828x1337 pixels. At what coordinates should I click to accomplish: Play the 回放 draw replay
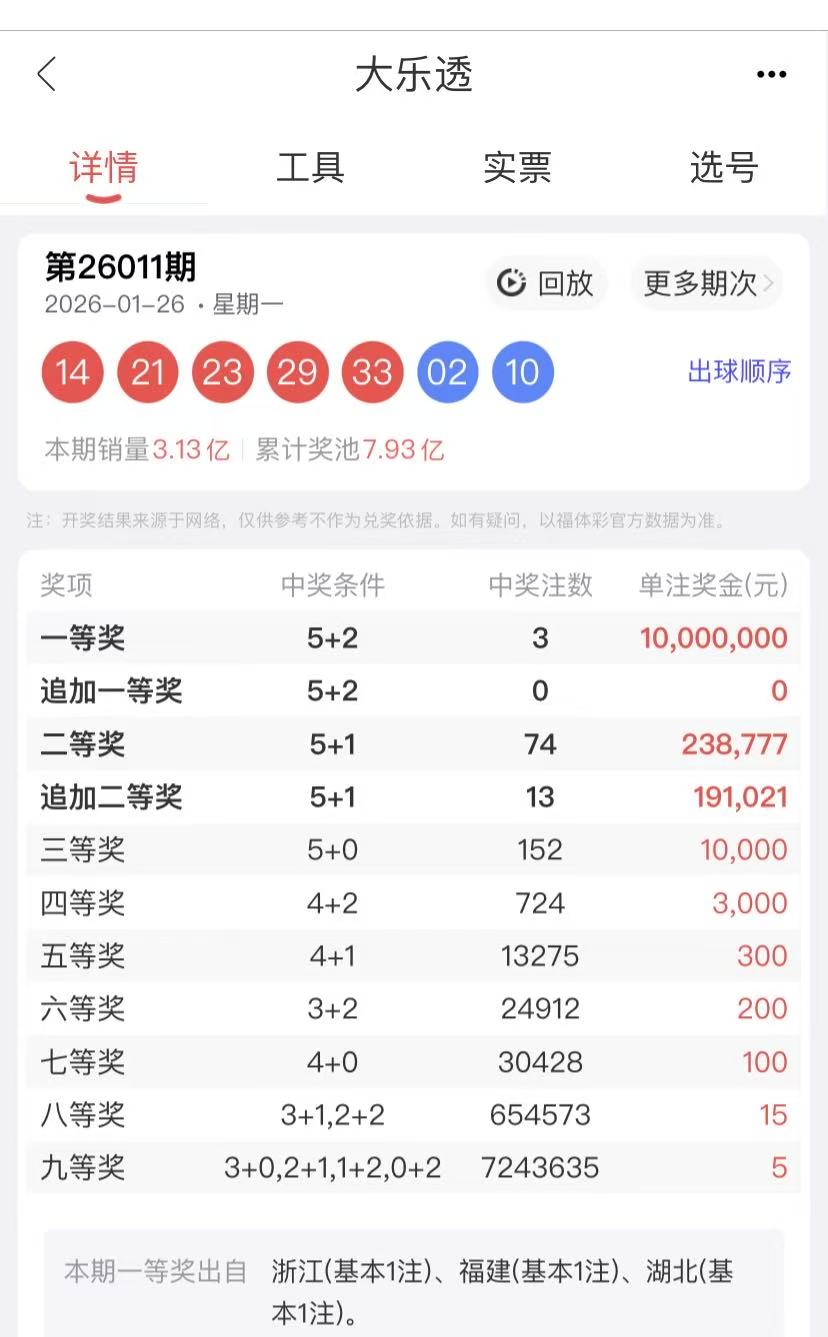tap(546, 283)
